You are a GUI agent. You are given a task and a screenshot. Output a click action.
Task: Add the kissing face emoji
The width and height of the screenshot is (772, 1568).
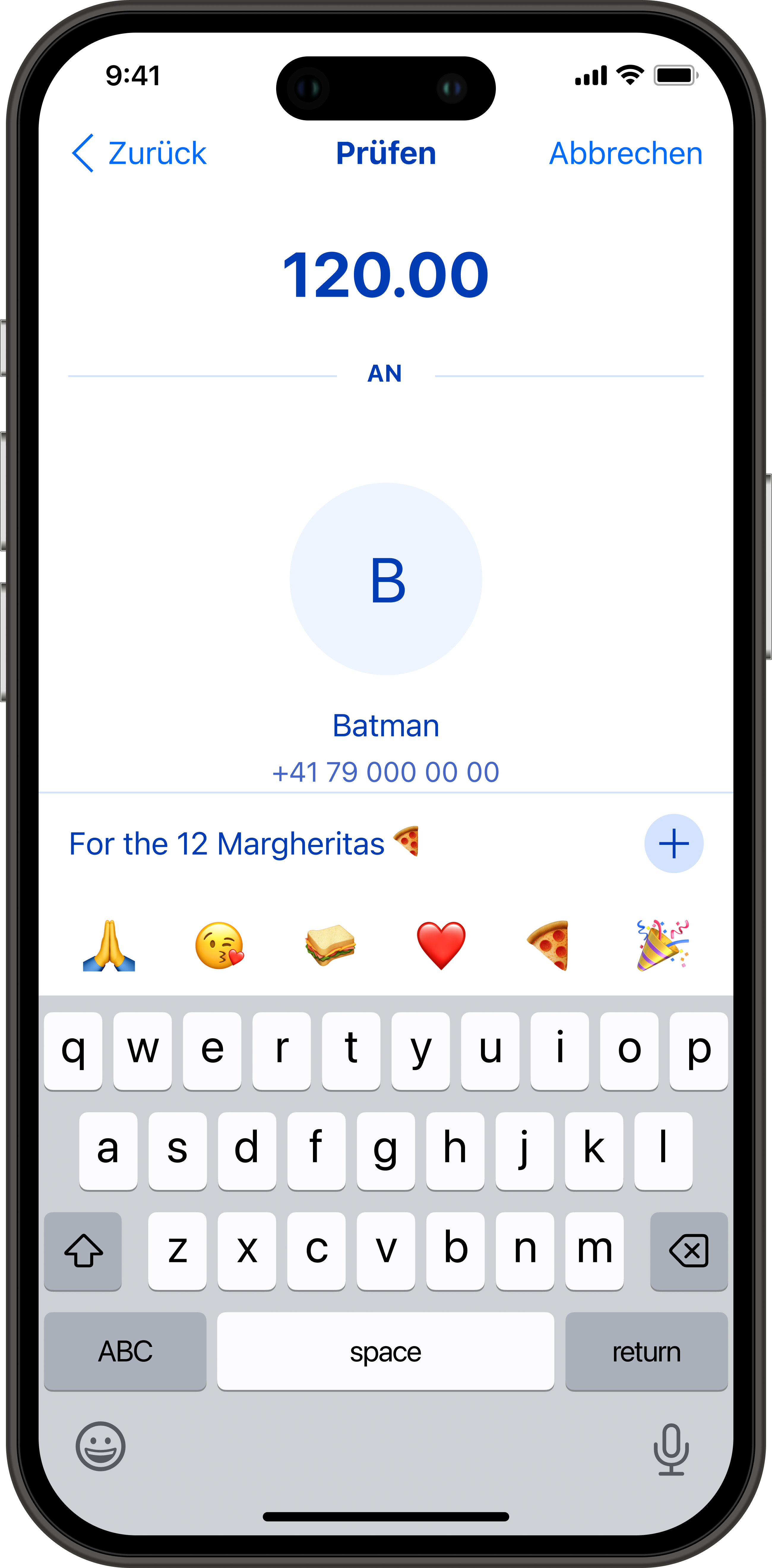219,945
